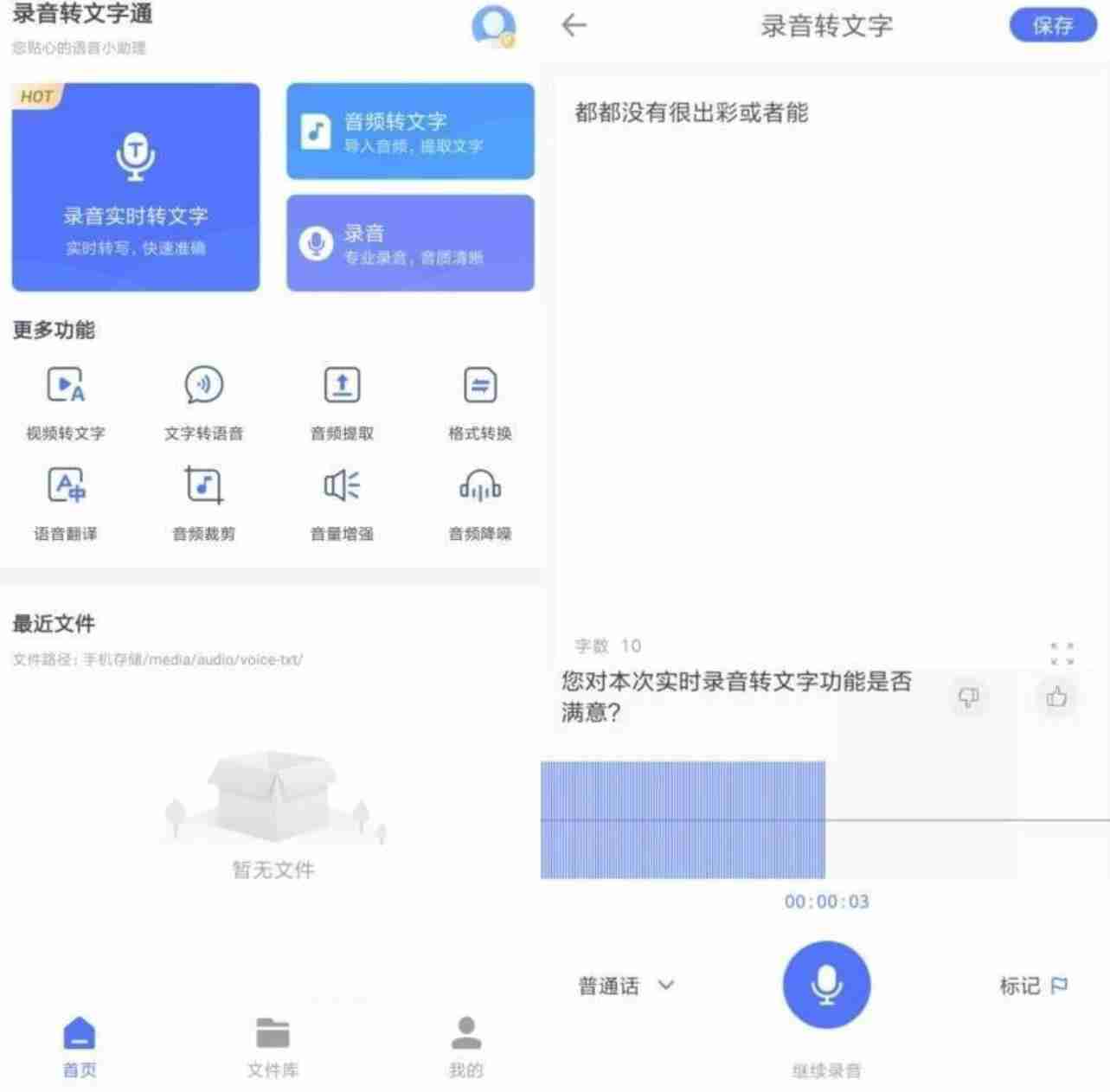Tap microphone to continue recording
The height and width of the screenshot is (1092, 1110).
point(826,986)
